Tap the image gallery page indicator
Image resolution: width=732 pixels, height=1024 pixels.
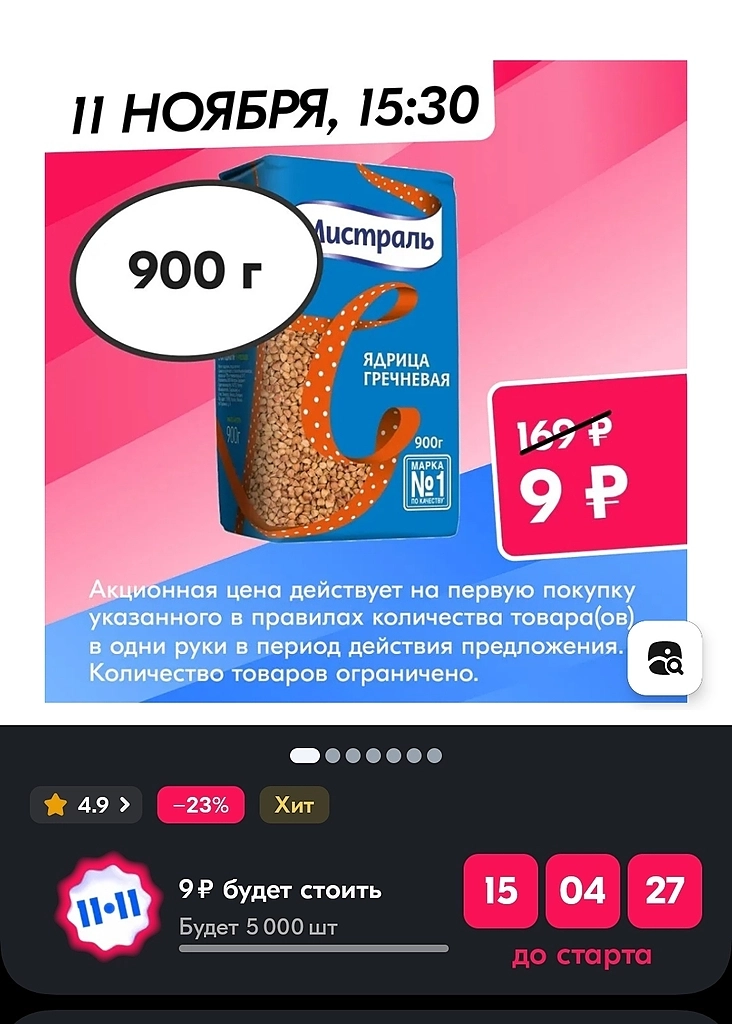pyautogui.click(x=366, y=755)
